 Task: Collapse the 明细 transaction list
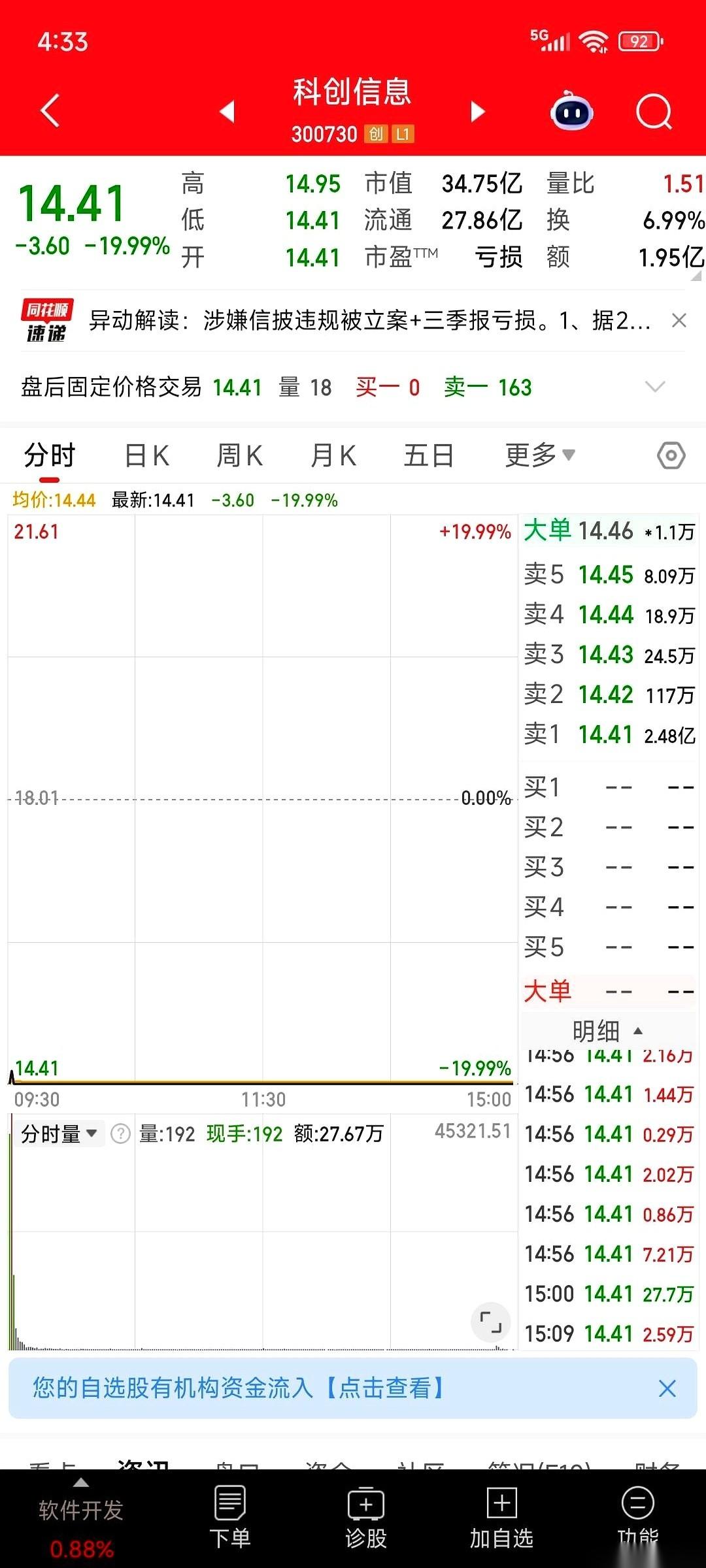coord(639,1030)
